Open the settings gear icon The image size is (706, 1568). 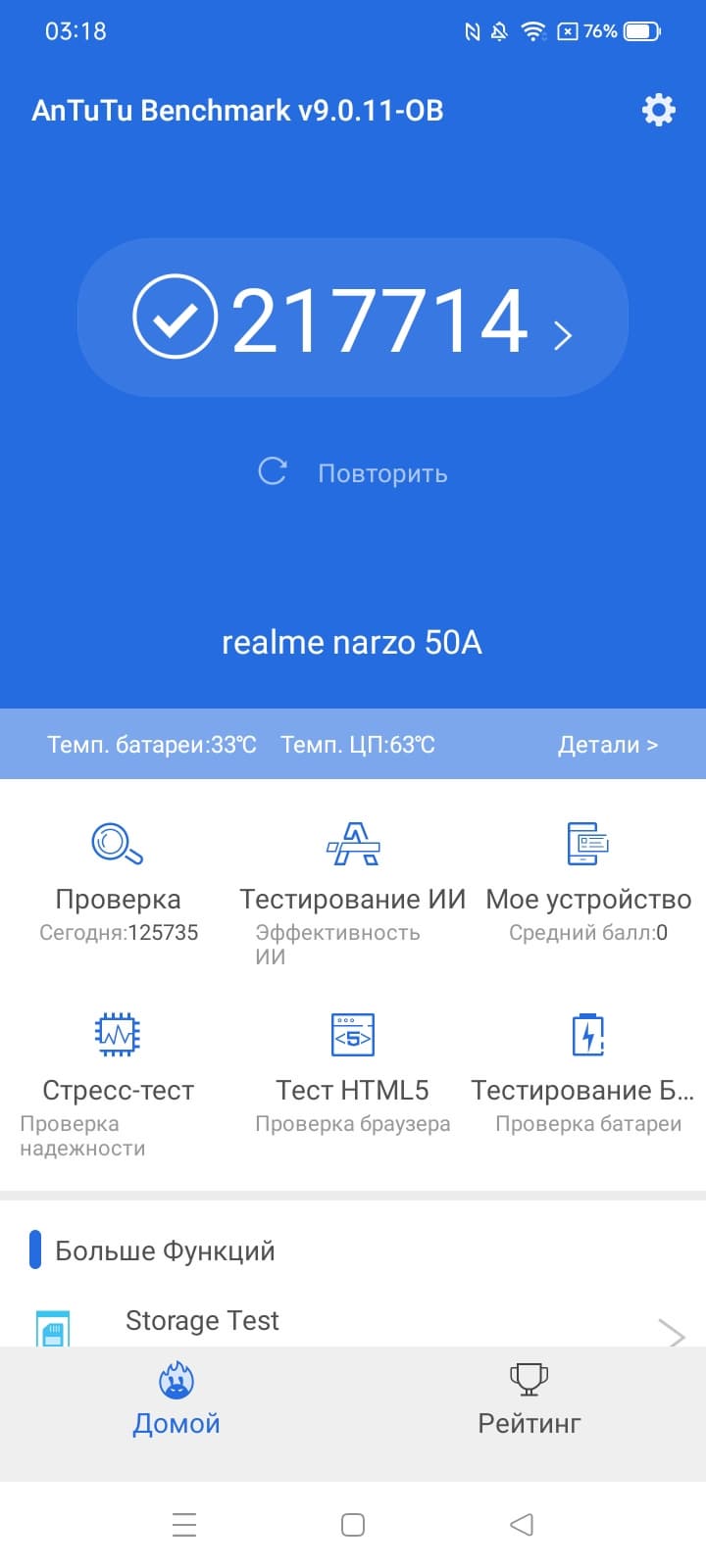pyautogui.click(x=658, y=110)
